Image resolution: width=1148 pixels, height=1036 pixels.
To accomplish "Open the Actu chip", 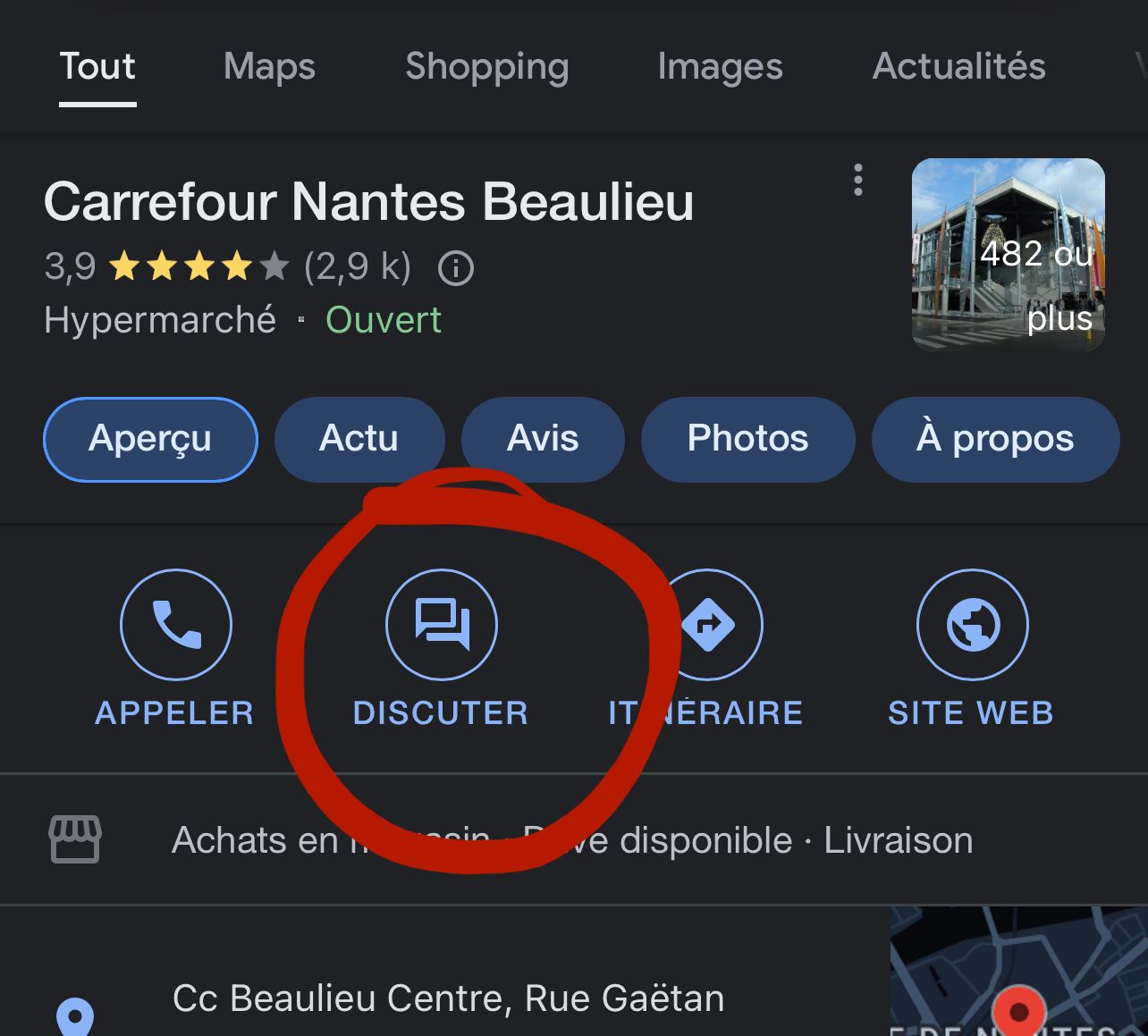I will (x=359, y=439).
